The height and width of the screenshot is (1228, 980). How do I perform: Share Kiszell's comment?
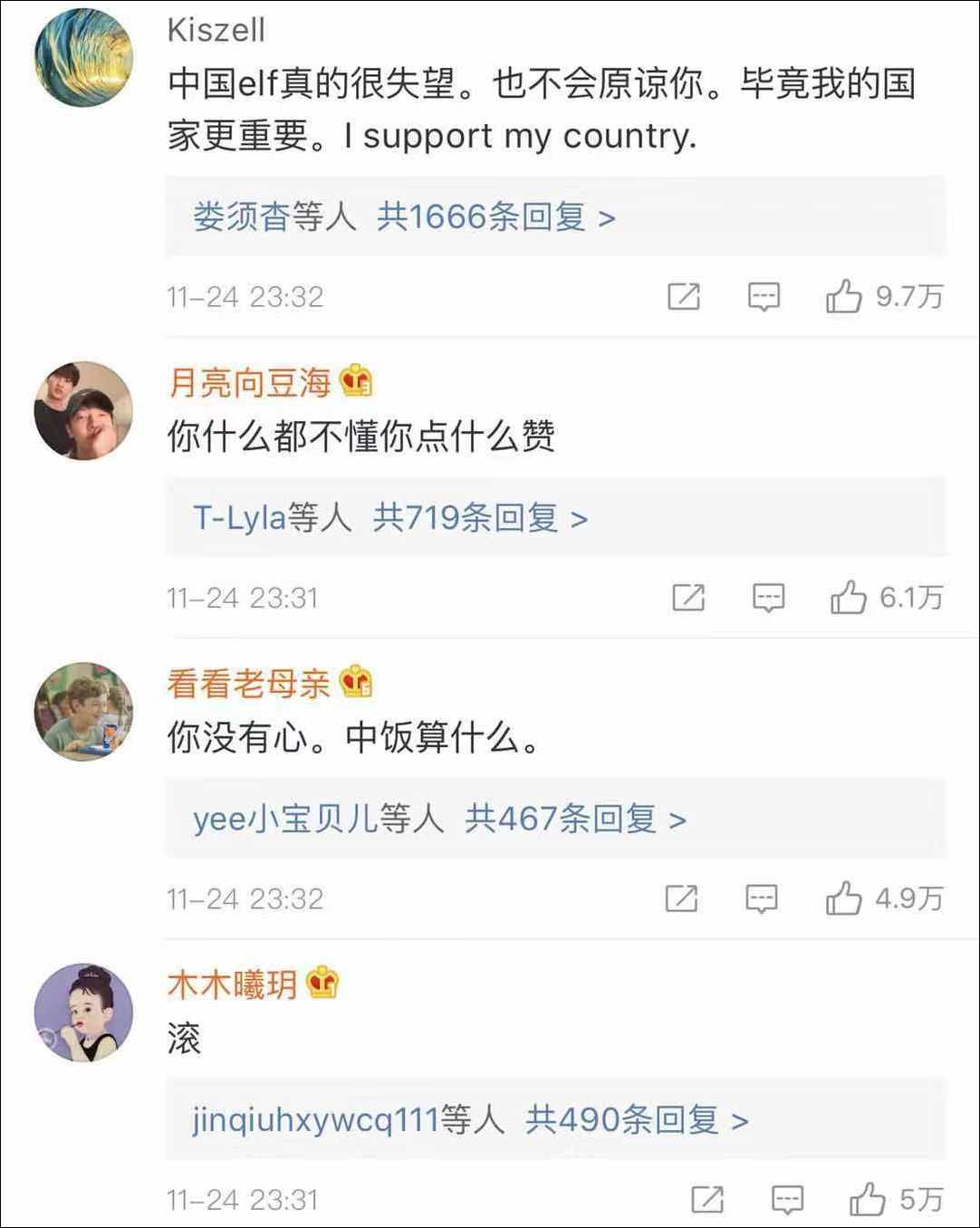[684, 296]
